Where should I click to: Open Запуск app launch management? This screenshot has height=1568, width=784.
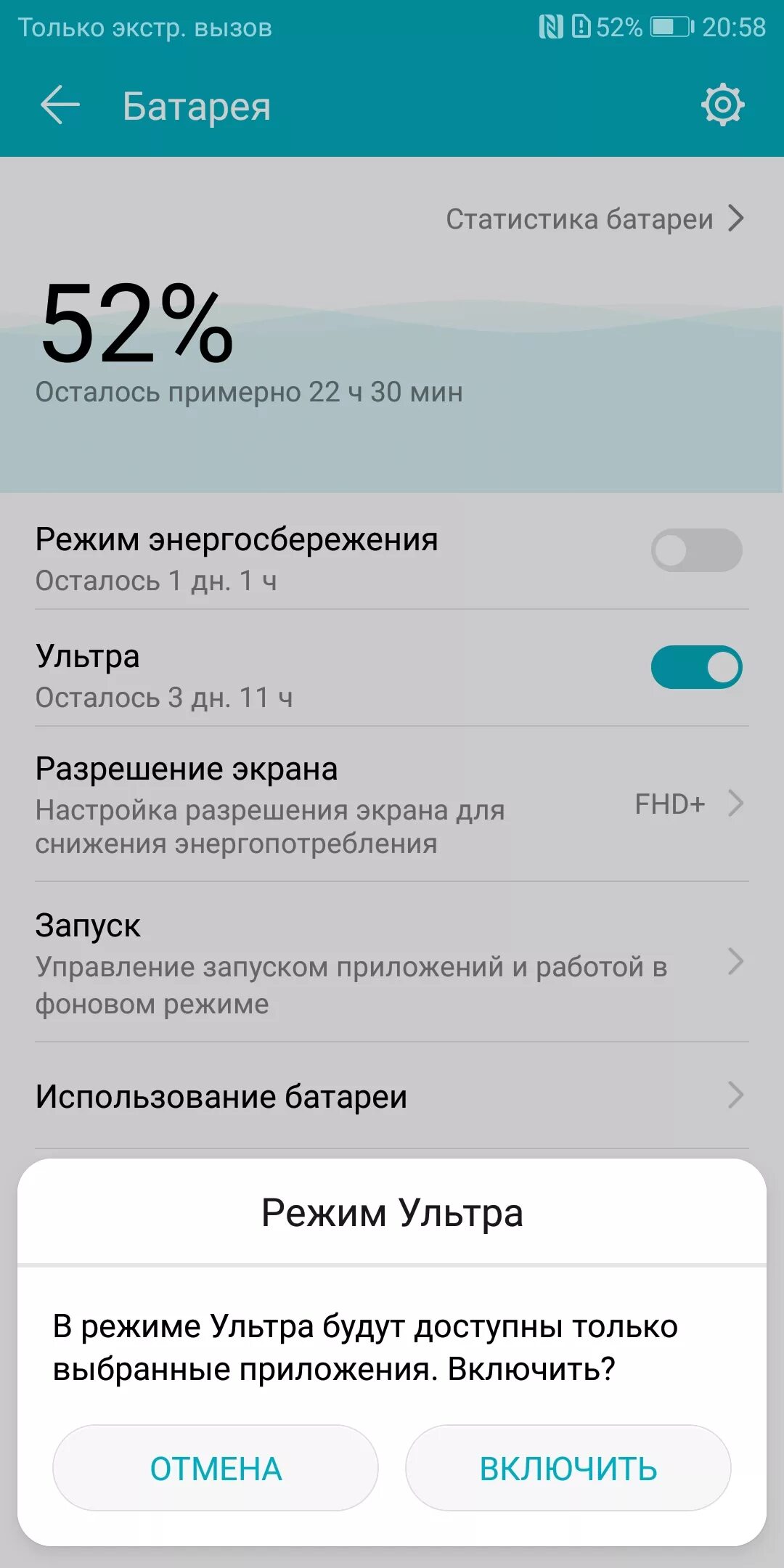click(392, 963)
